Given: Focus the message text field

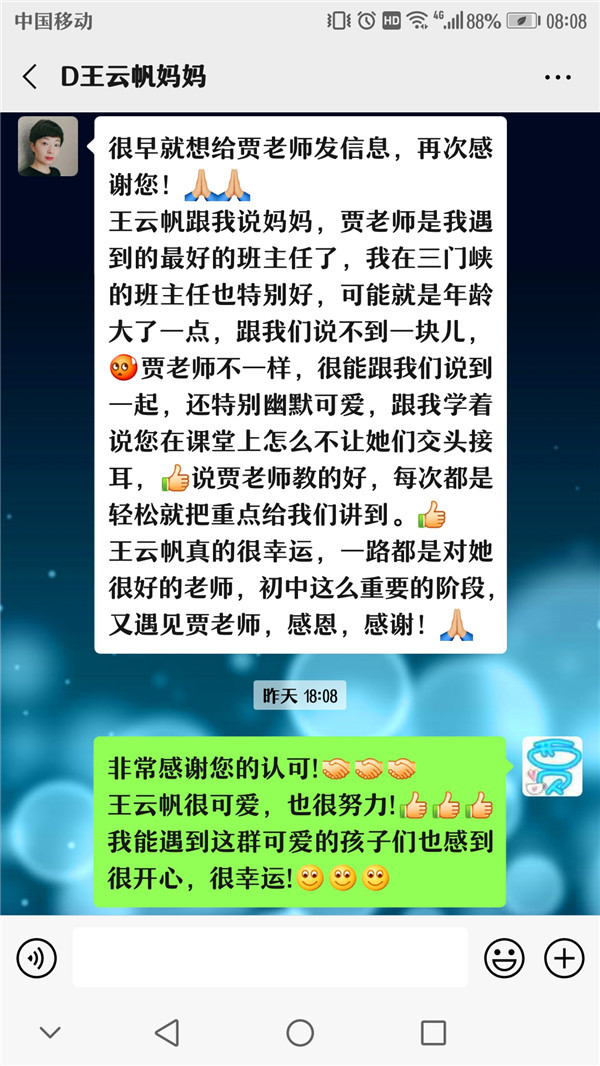Looking at the screenshot, I should point(270,957).
